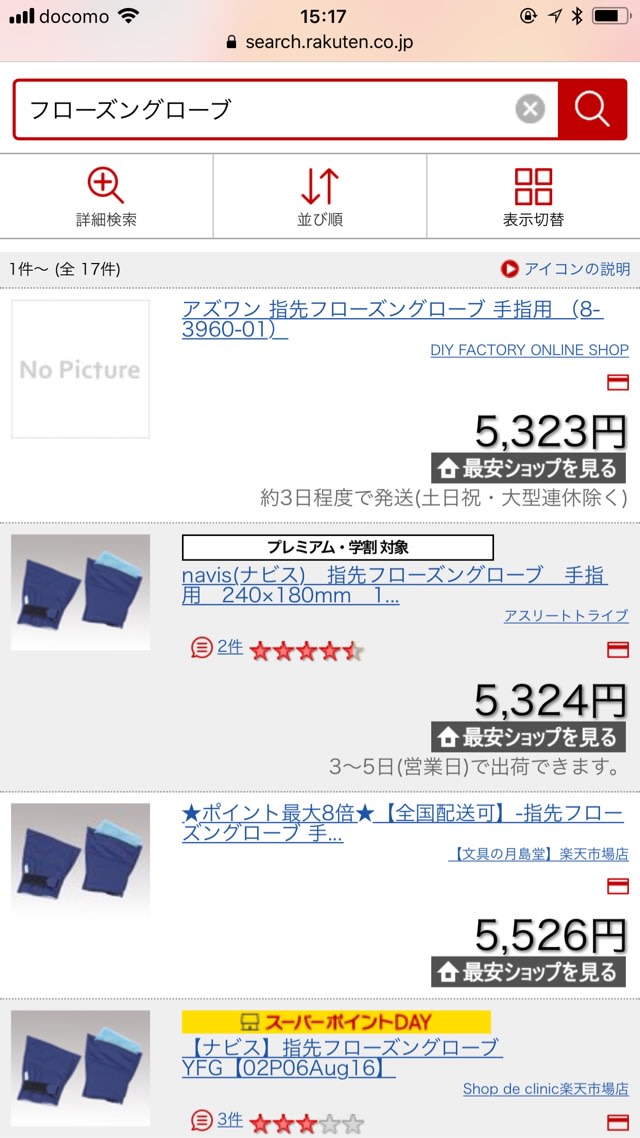Viewport: 640px width, 1138px height.
Task: Switch layout with 表示切替
Action: point(533,197)
